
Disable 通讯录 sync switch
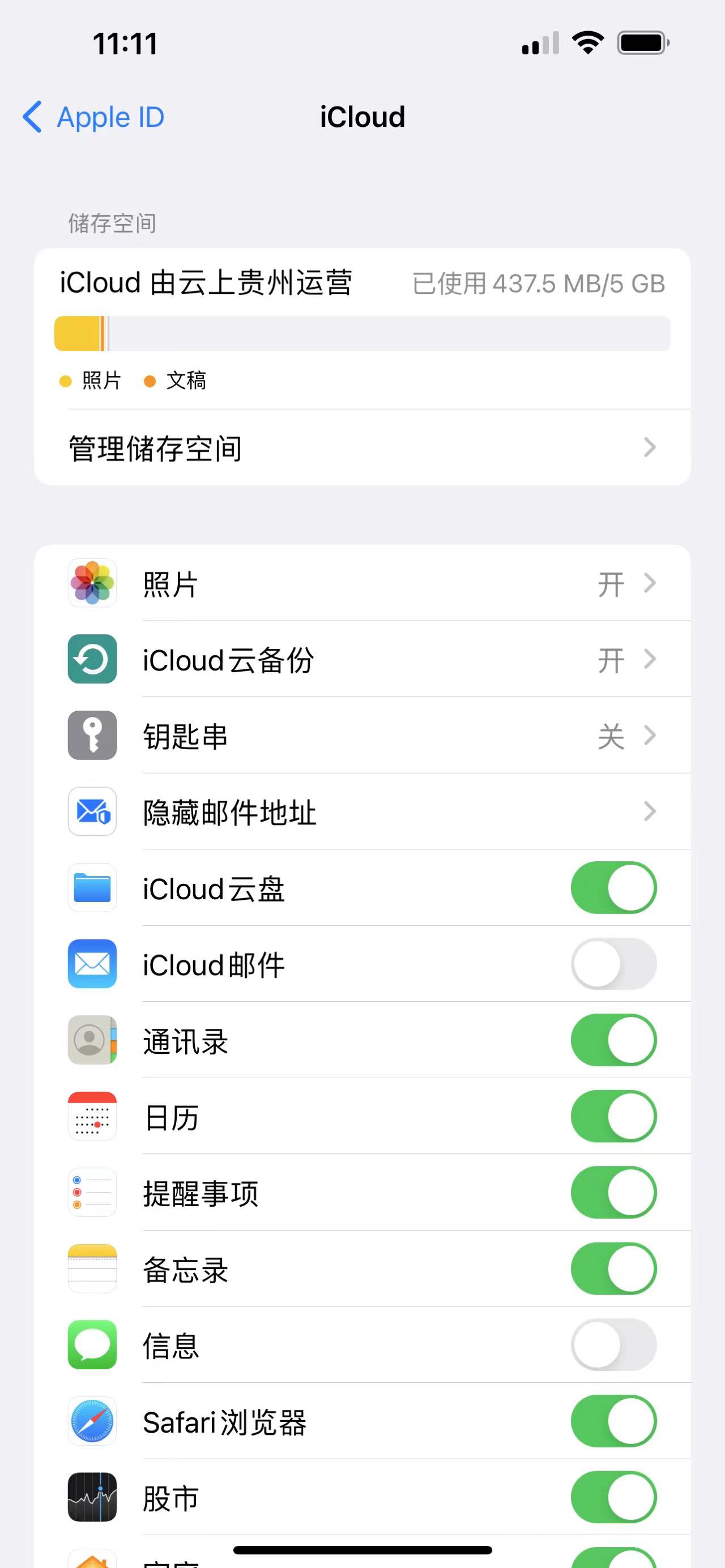pyautogui.click(x=613, y=1040)
